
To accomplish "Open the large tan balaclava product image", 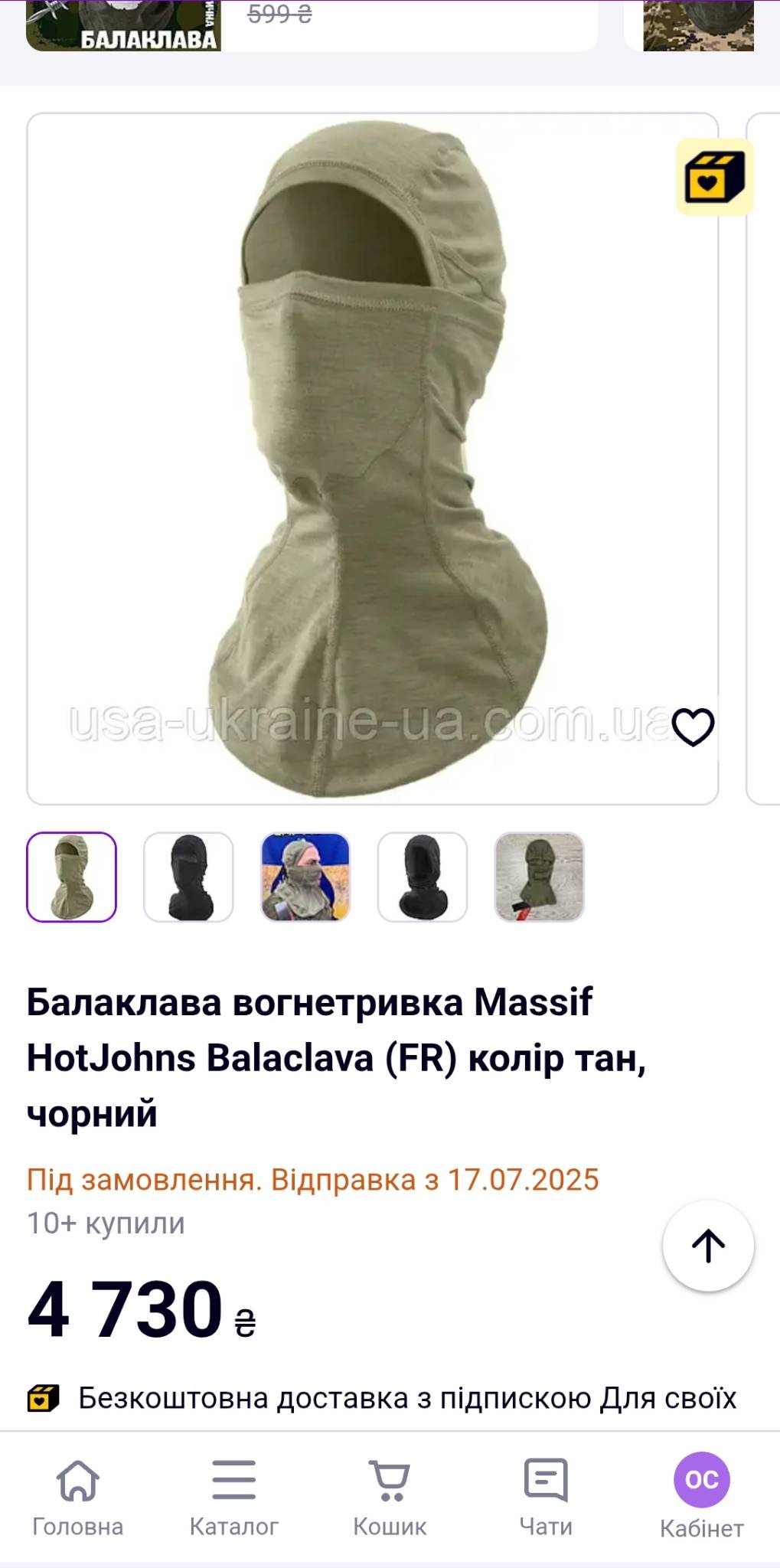I will click(x=373, y=459).
